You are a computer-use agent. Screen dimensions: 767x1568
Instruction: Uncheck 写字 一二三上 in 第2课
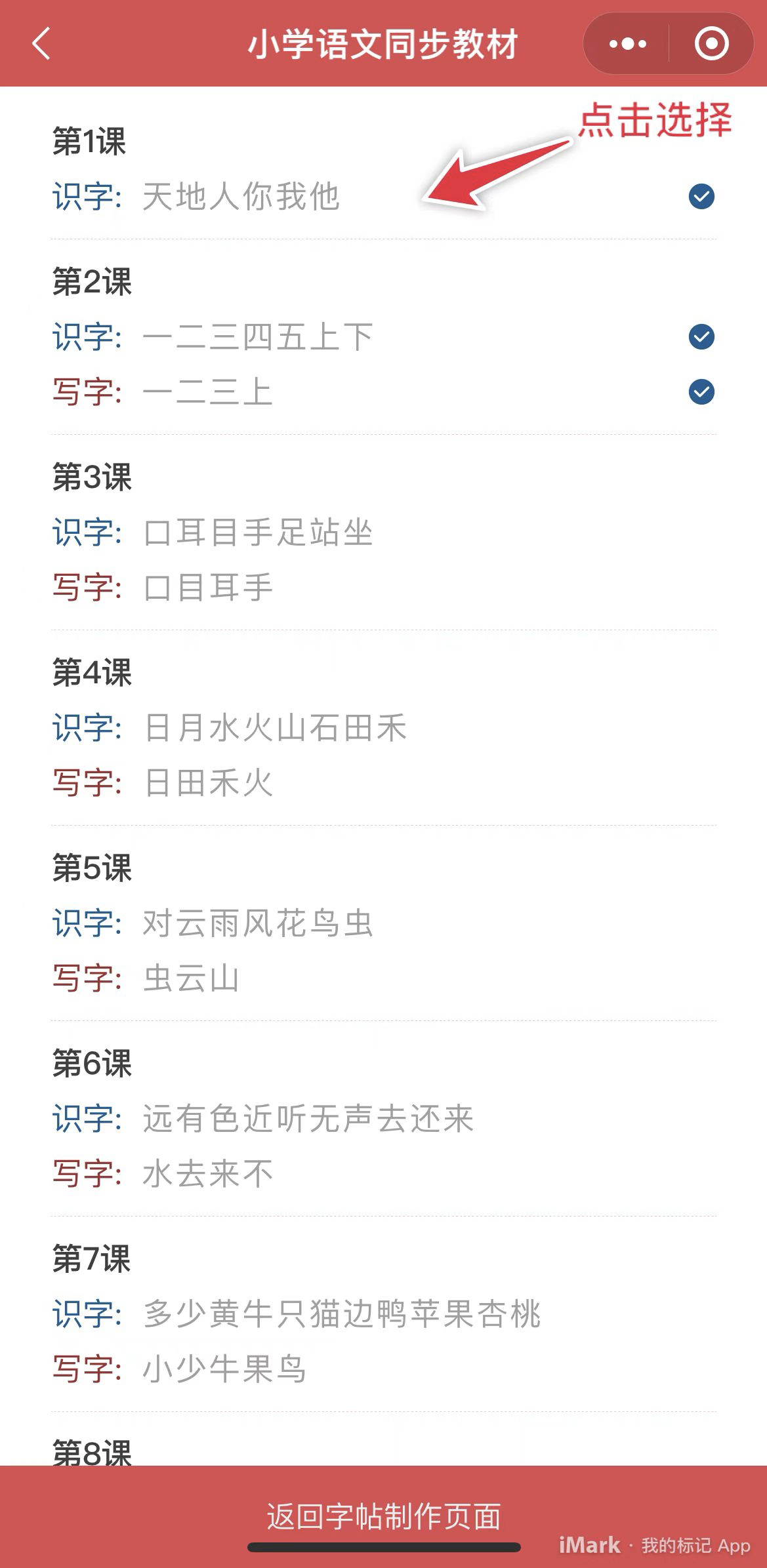click(x=701, y=392)
